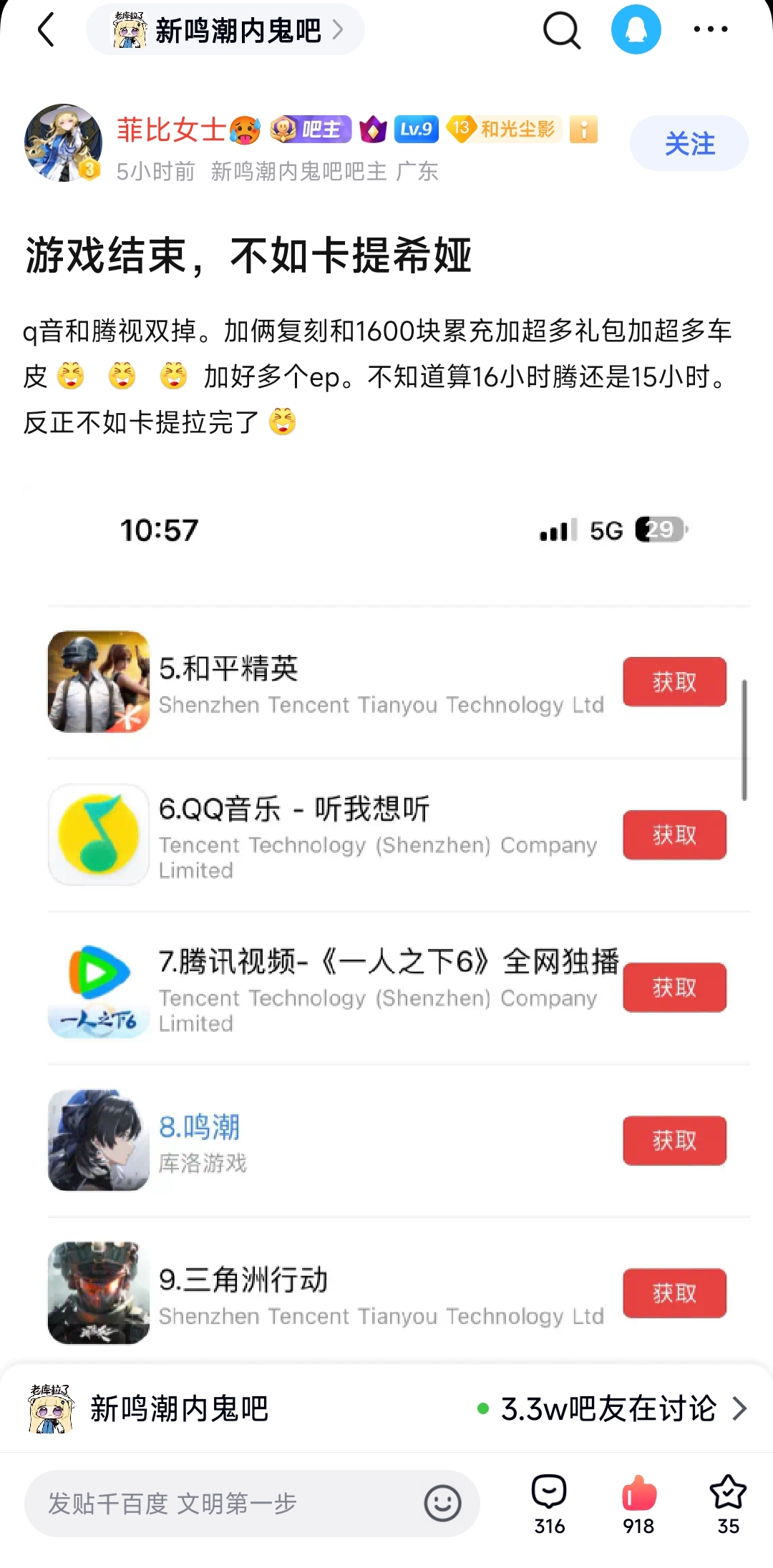Open search from the top bar
The width and height of the screenshot is (773, 1568).
click(x=562, y=30)
